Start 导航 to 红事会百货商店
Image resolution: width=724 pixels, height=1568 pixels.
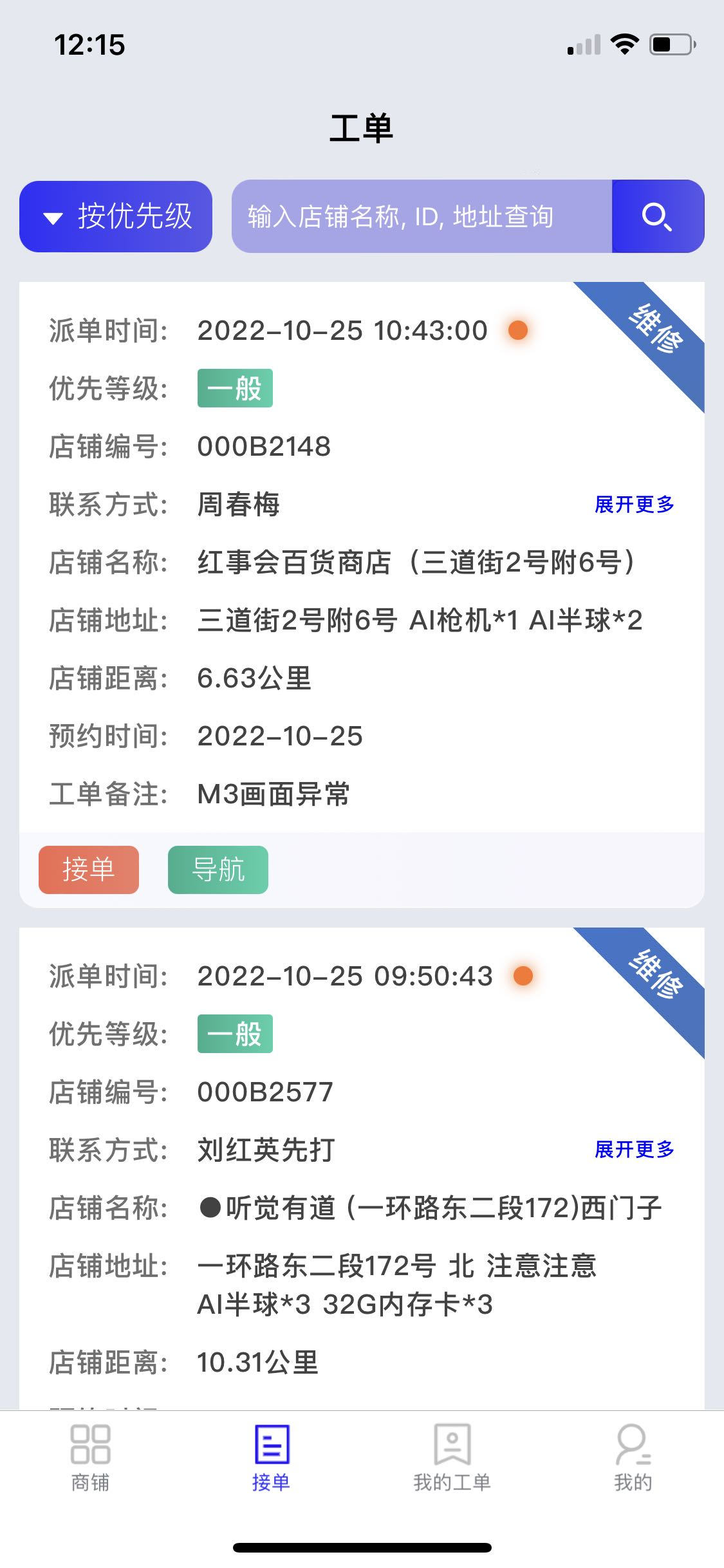pyautogui.click(x=218, y=870)
